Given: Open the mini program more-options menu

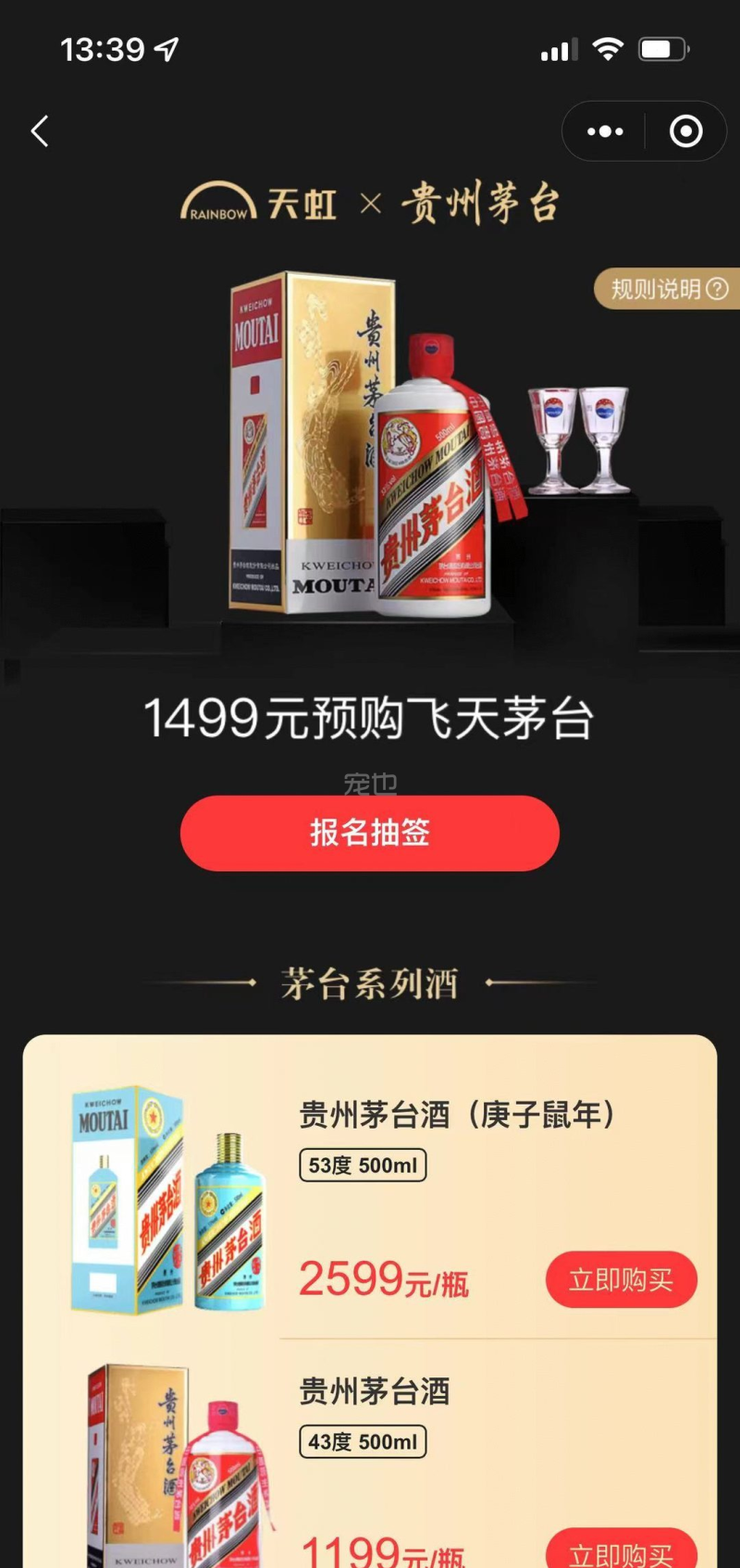Looking at the screenshot, I should pos(605,131).
